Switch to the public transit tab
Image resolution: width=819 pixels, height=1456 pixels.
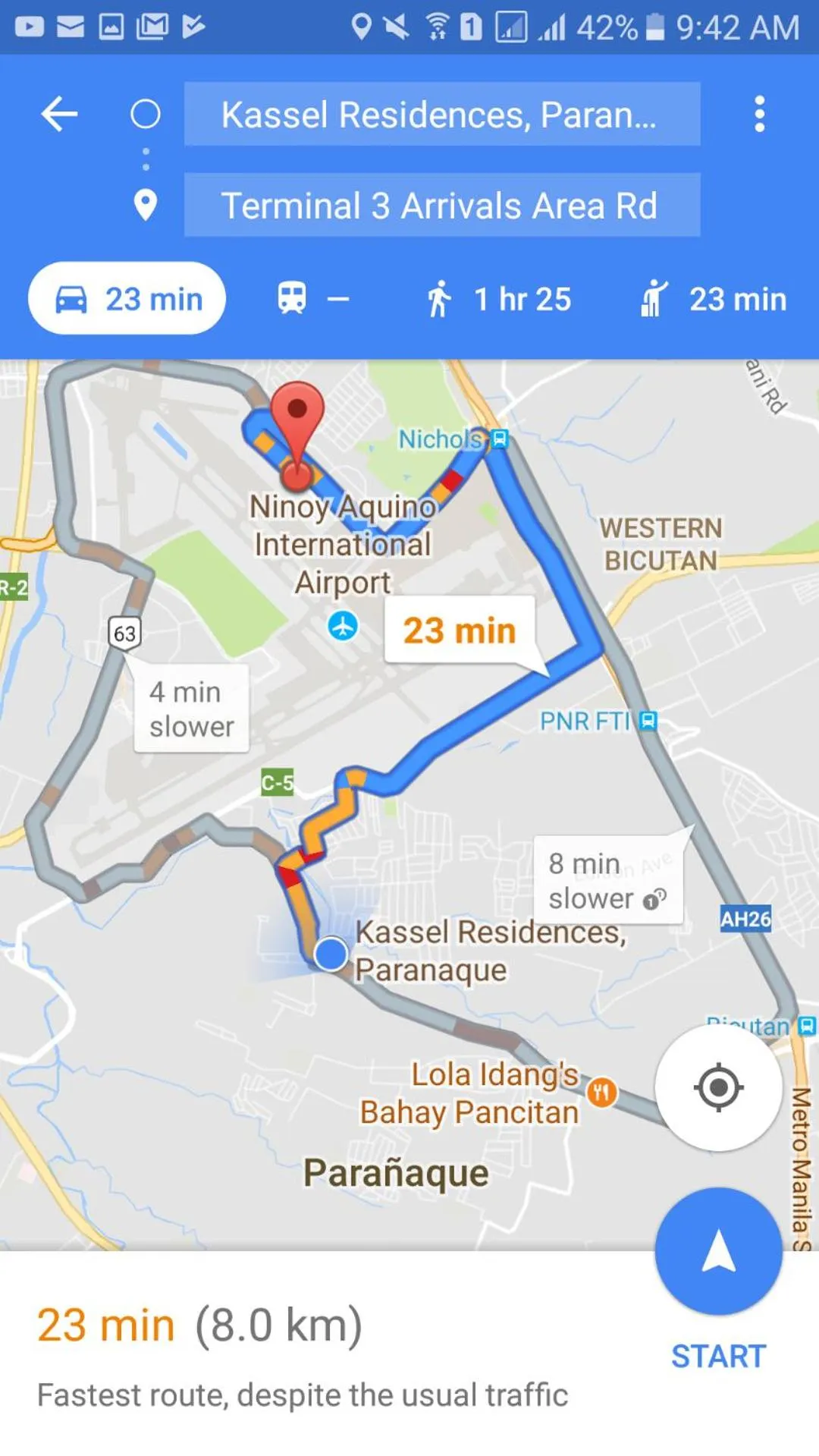coord(312,299)
